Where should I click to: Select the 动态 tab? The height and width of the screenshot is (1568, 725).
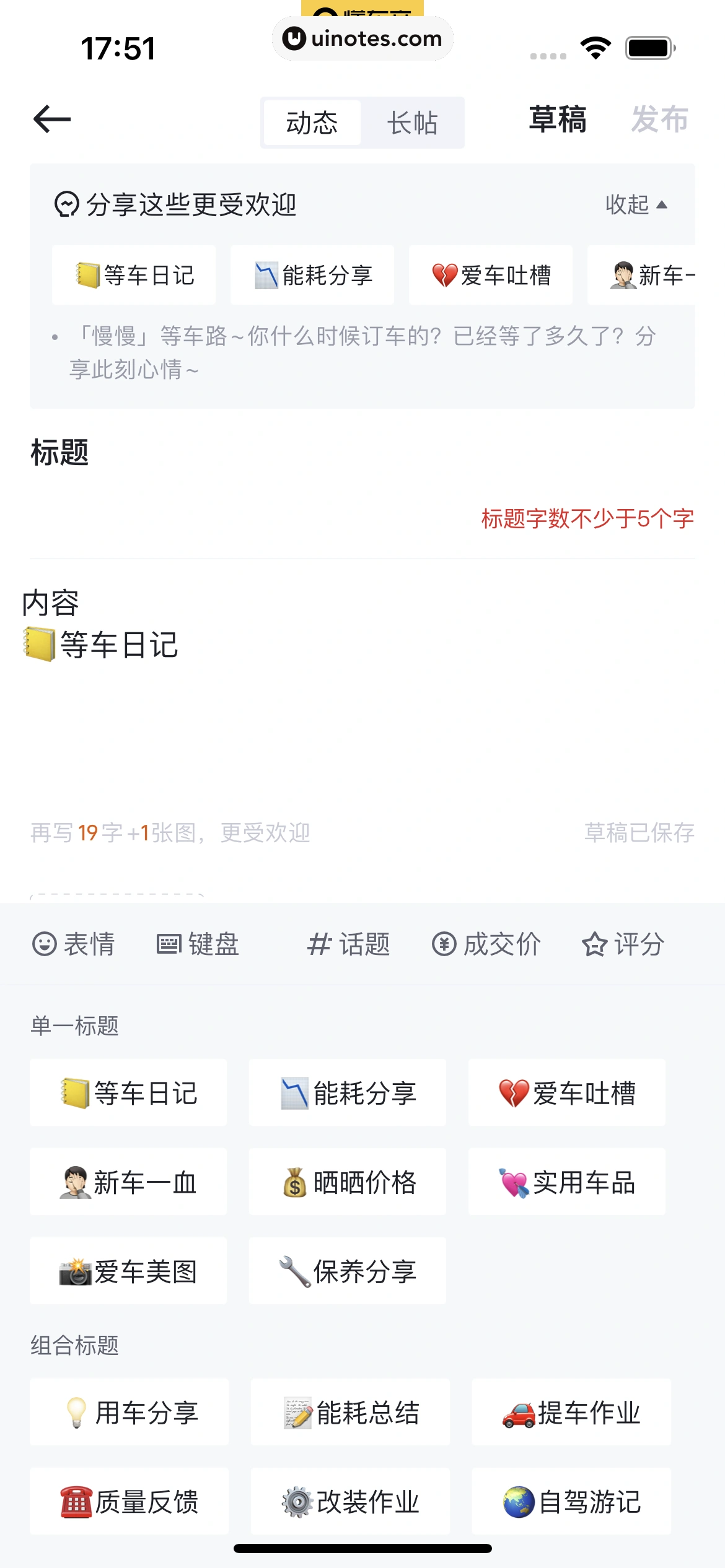point(312,123)
